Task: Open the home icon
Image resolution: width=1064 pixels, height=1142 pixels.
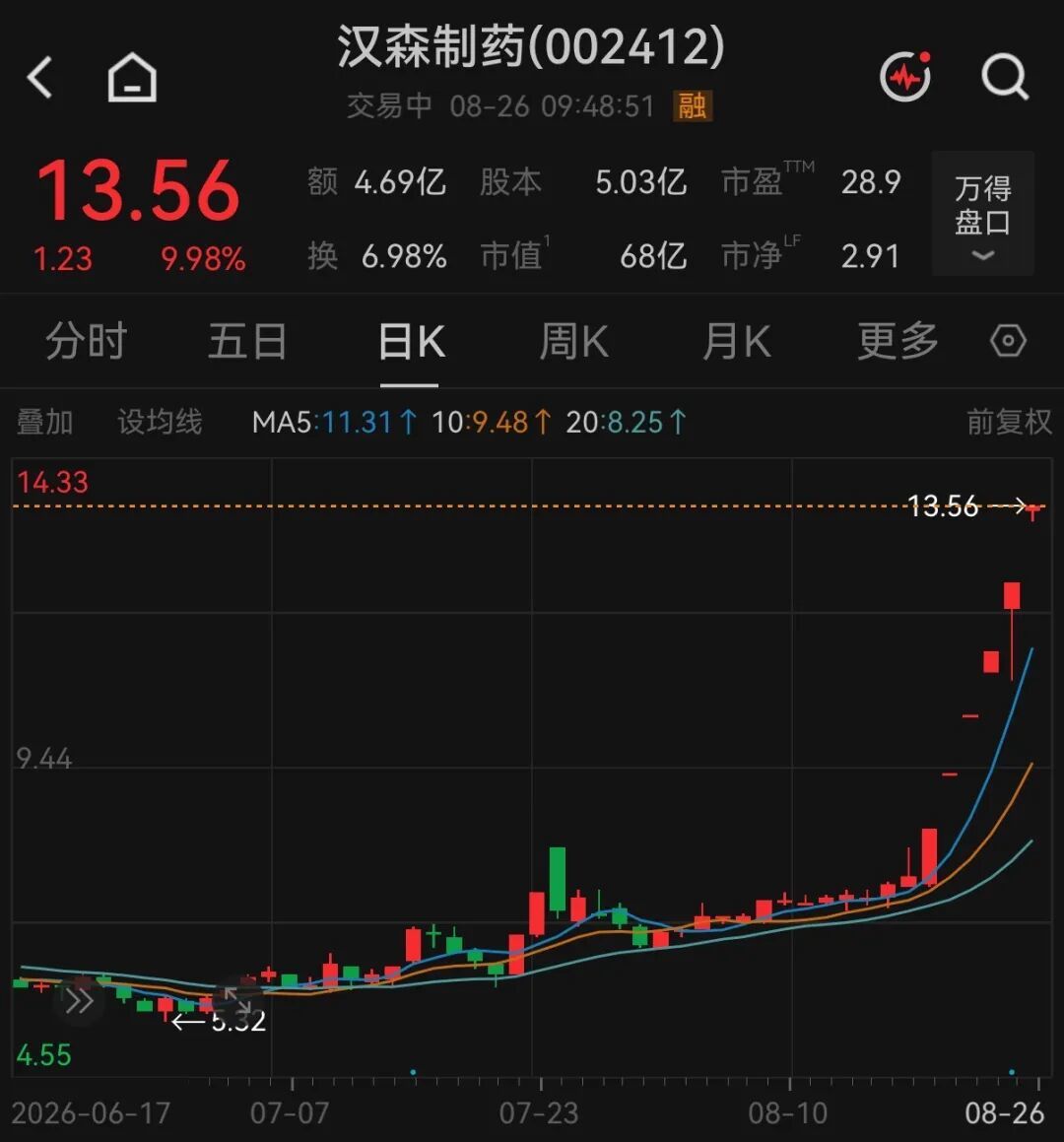Action: click(x=133, y=77)
